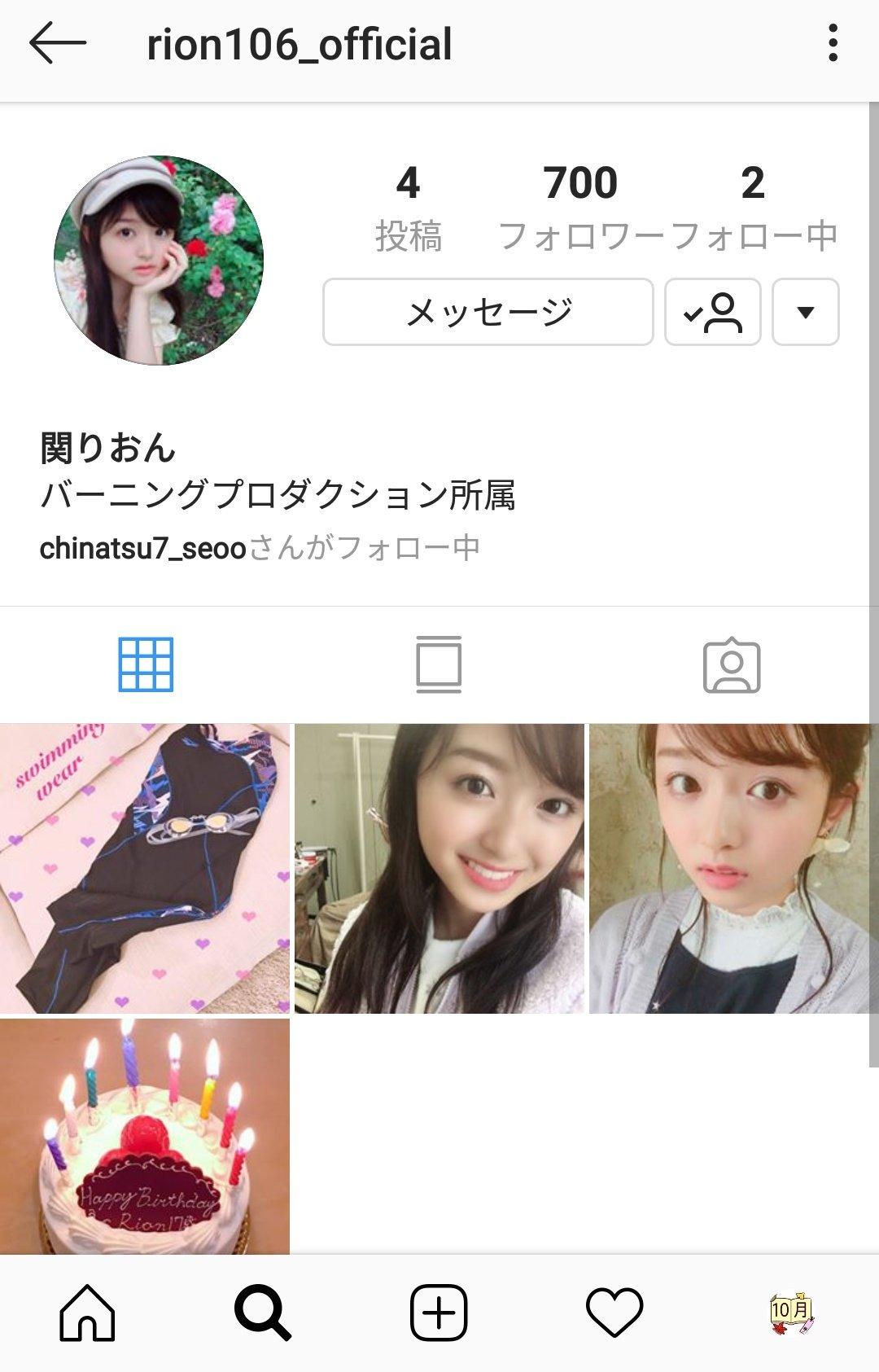Open the three-dot overflow menu

coord(832,44)
